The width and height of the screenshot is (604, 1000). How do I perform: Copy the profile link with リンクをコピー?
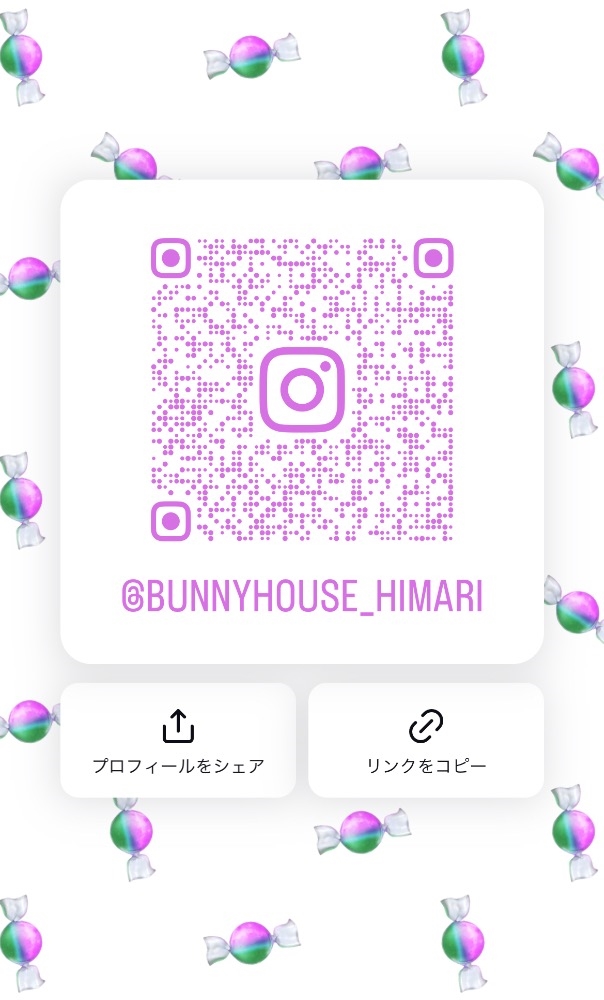(x=426, y=740)
